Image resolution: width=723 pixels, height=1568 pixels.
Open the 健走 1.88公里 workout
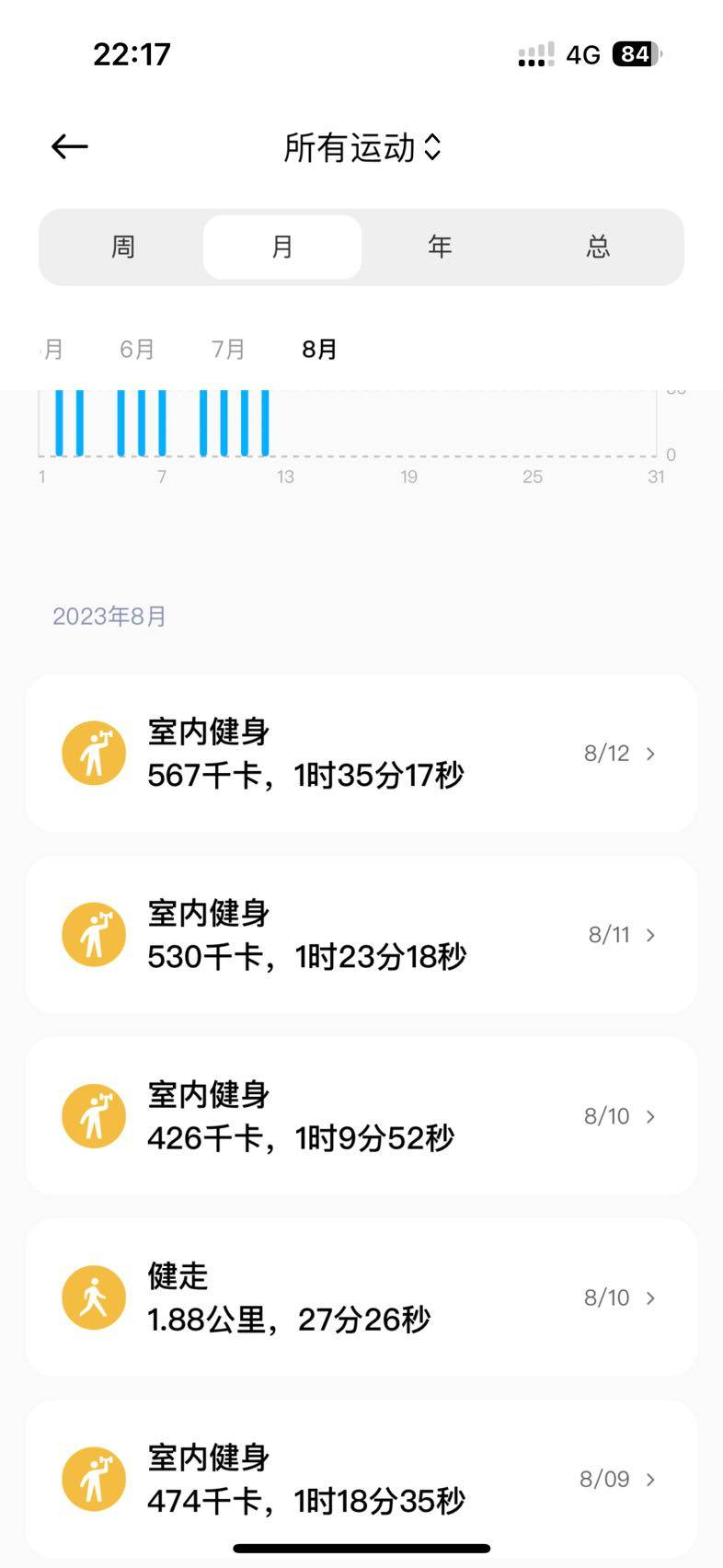pos(361,1297)
